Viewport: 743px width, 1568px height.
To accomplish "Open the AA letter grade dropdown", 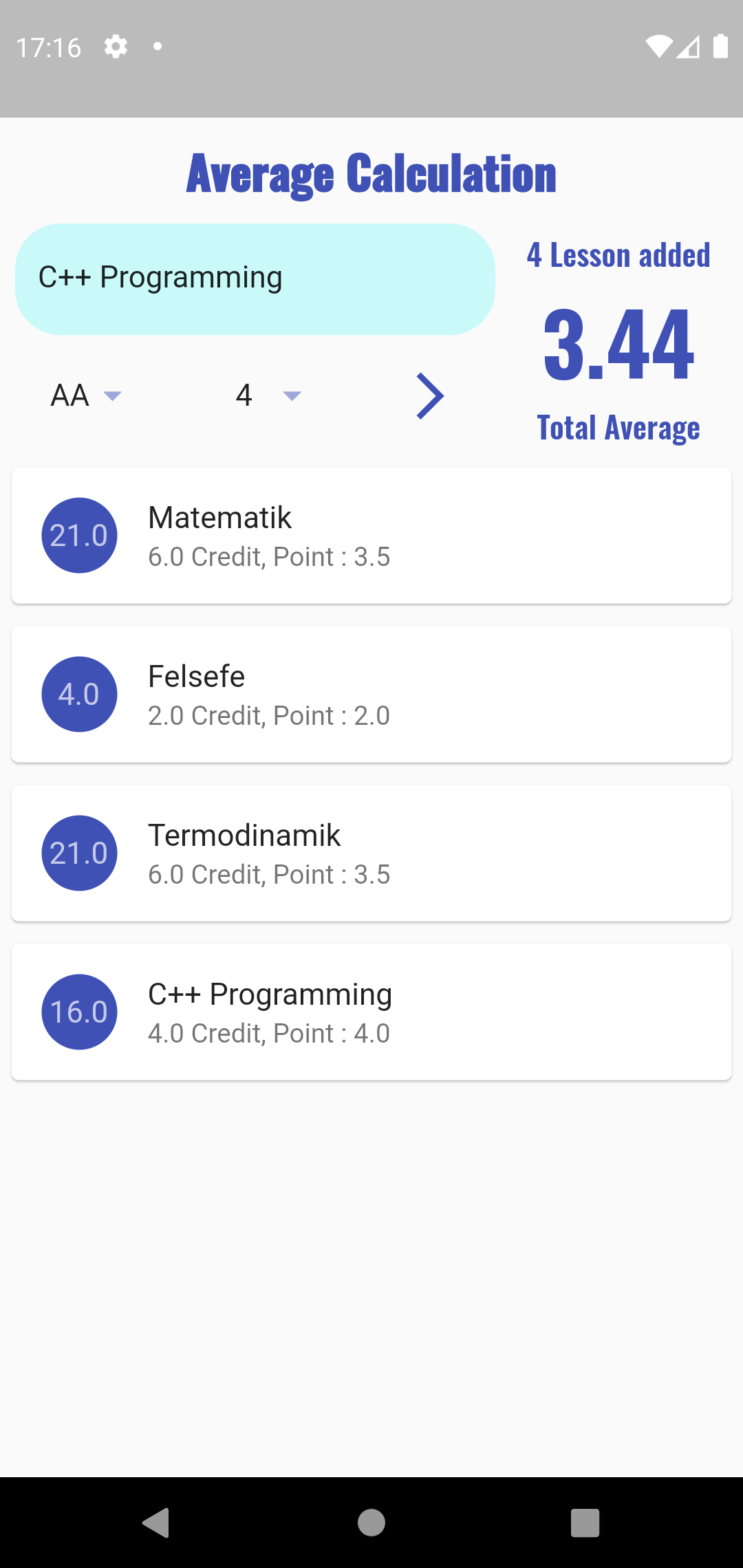I will click(86, 395).
